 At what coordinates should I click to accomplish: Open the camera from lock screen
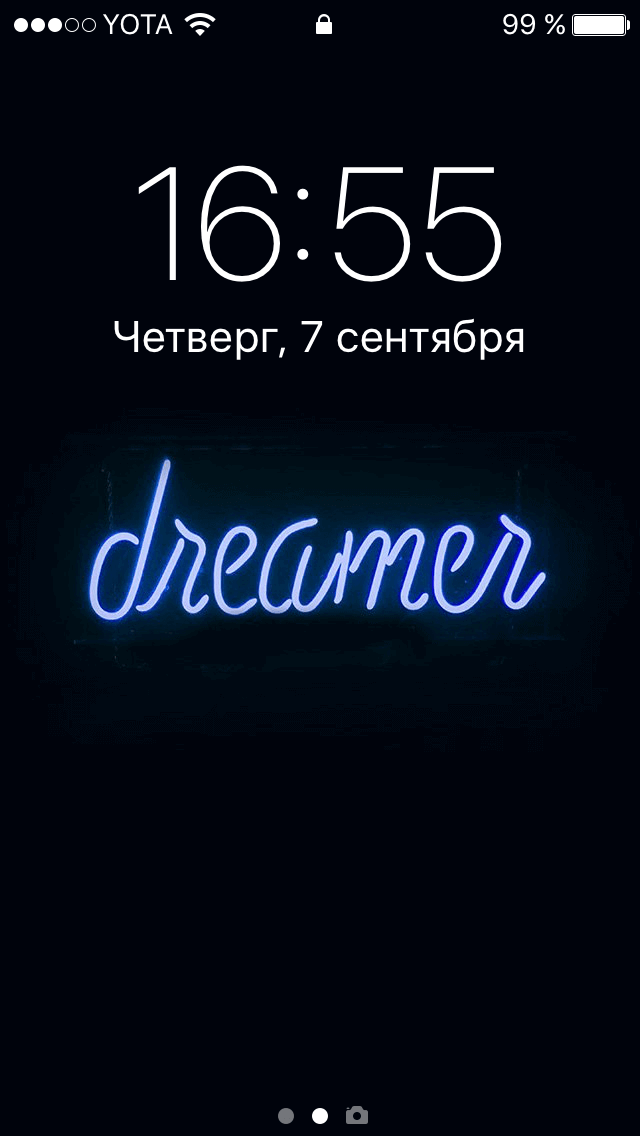[356, 1115]
